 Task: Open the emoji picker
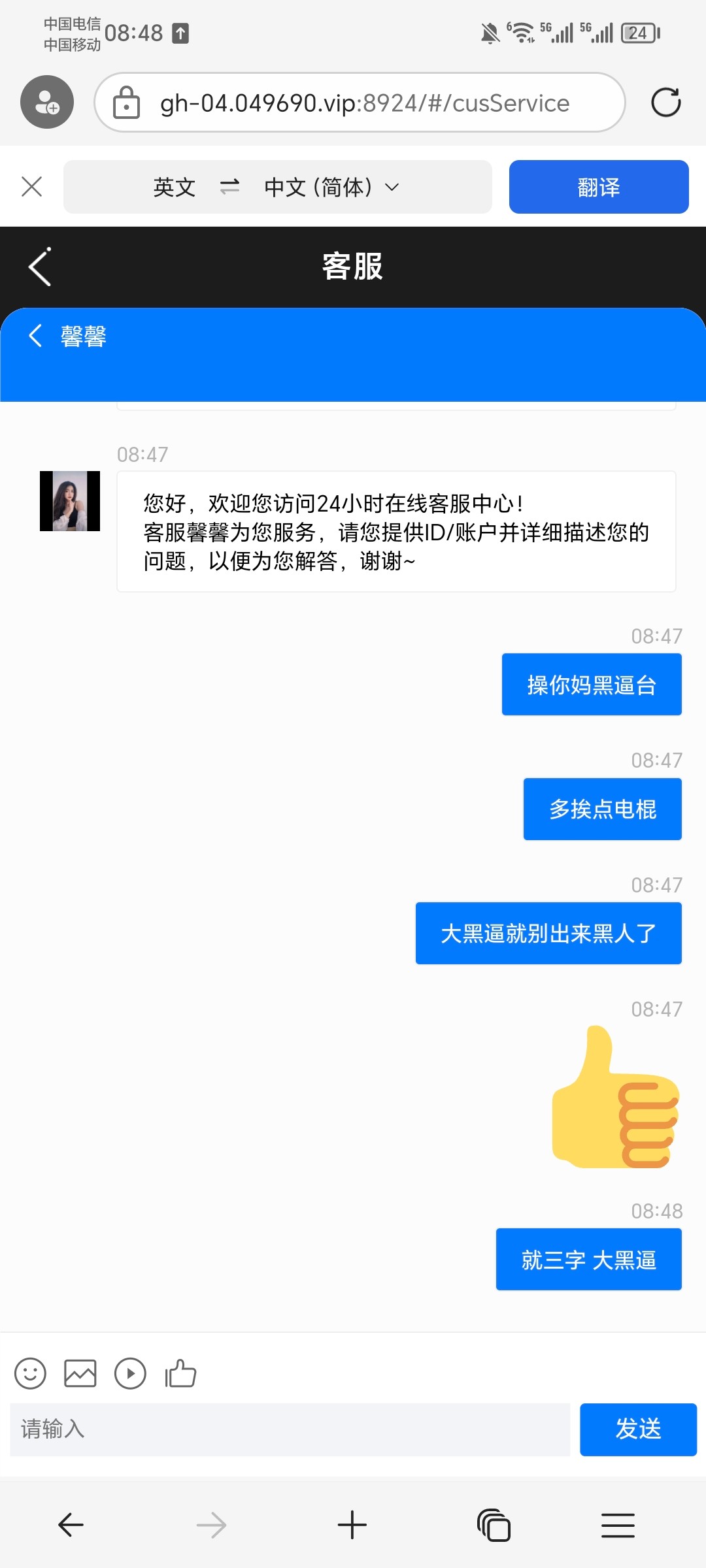point(30,1373)
